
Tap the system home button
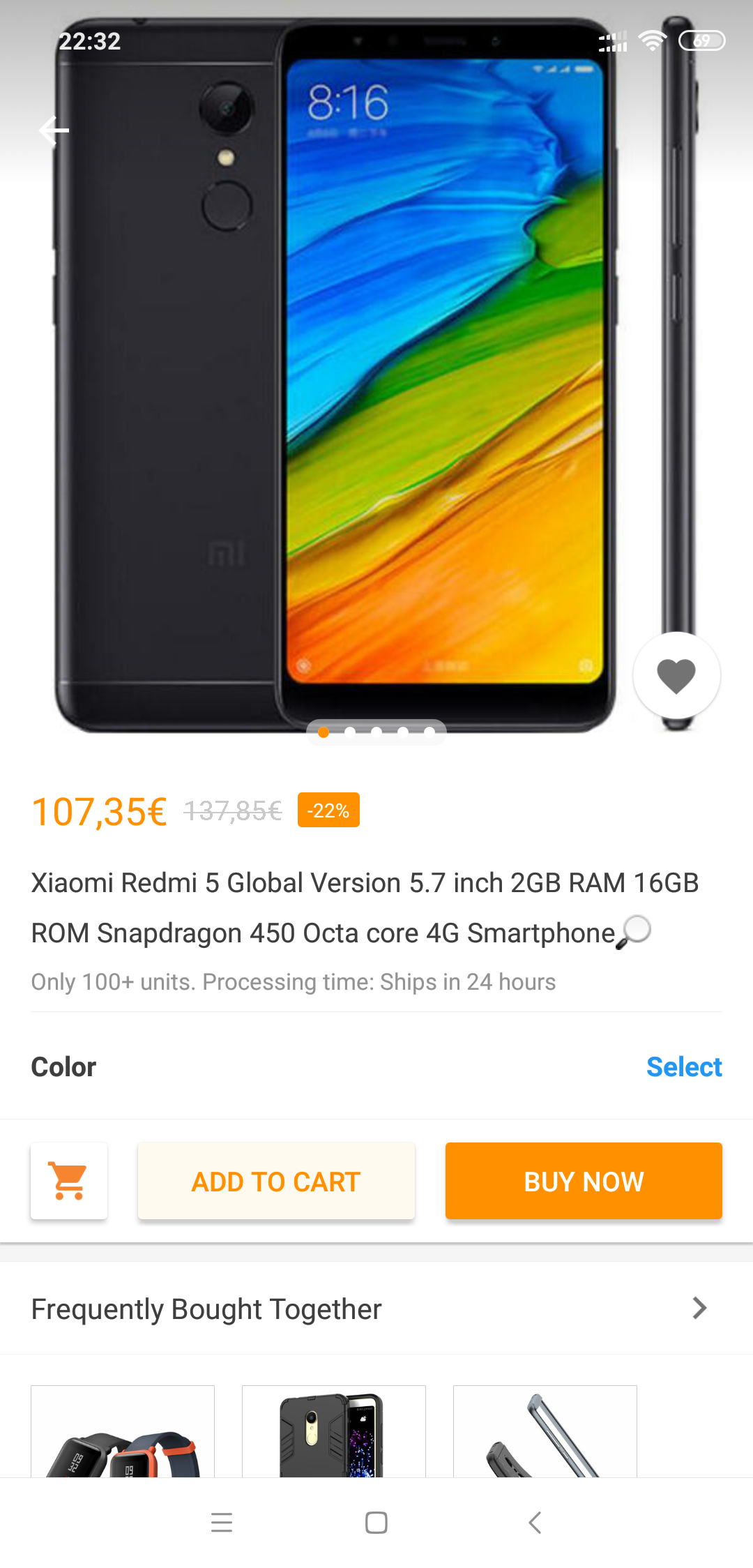click(x=376, y=1522)
